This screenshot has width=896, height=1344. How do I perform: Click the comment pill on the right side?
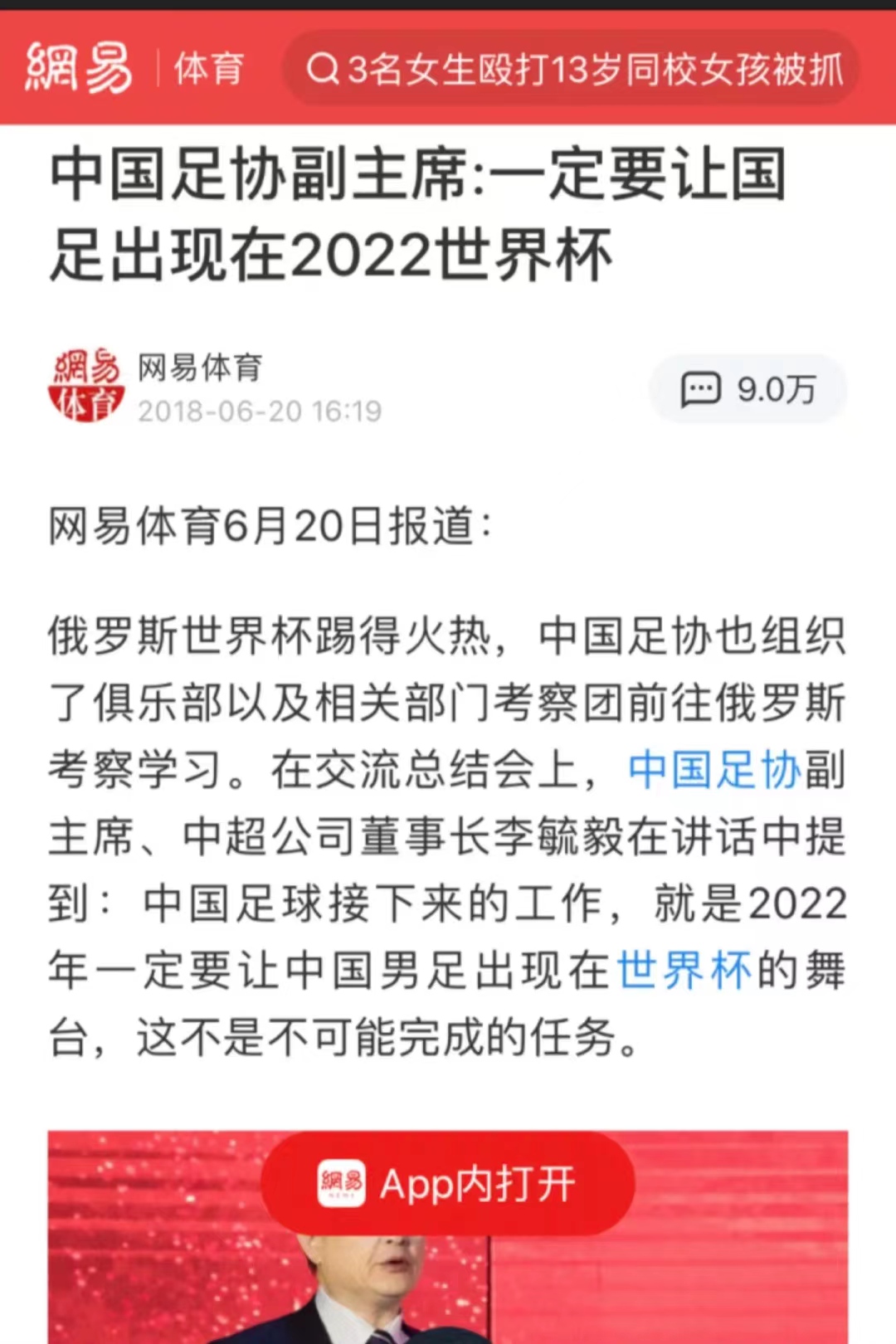tap(746, 390)
